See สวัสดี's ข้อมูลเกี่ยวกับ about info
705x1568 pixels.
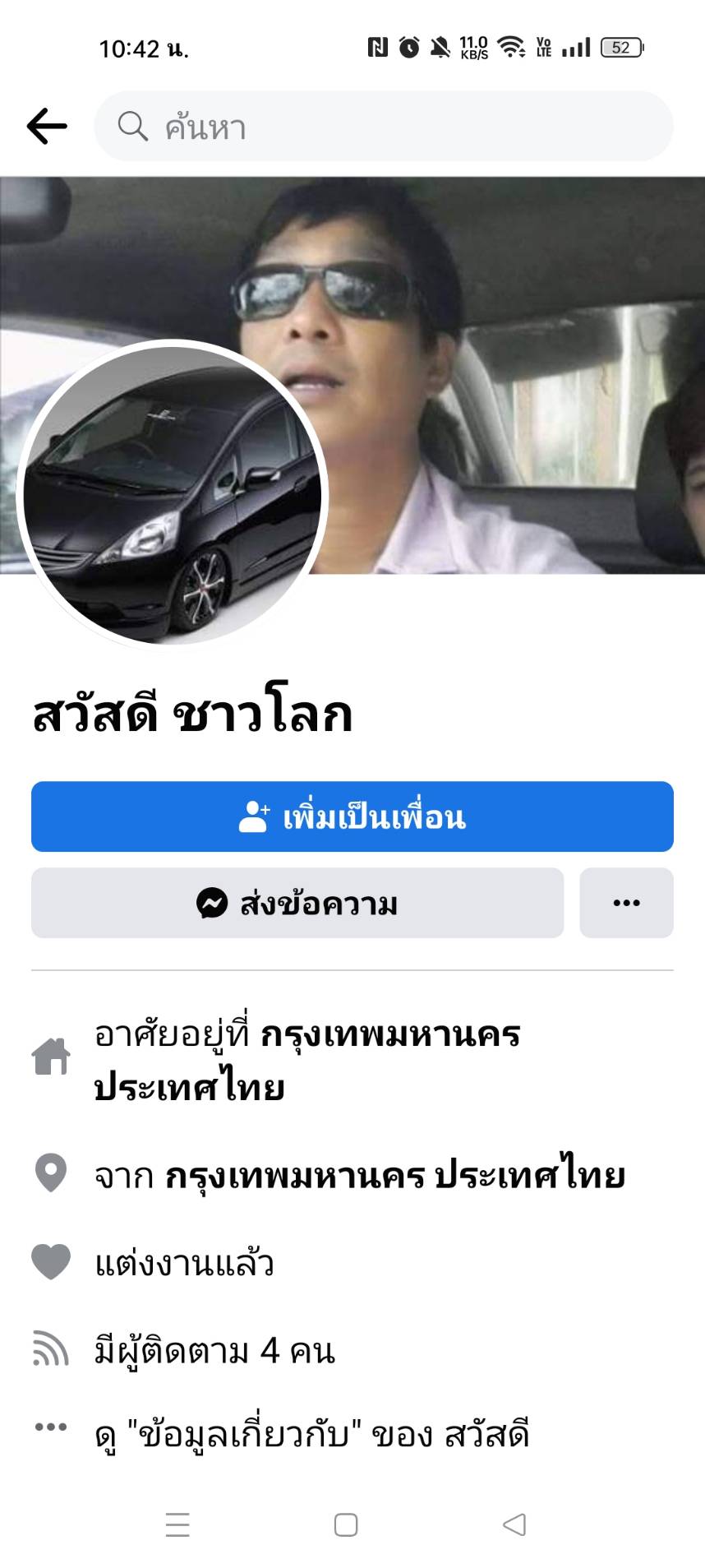[x=312, y=1435]
